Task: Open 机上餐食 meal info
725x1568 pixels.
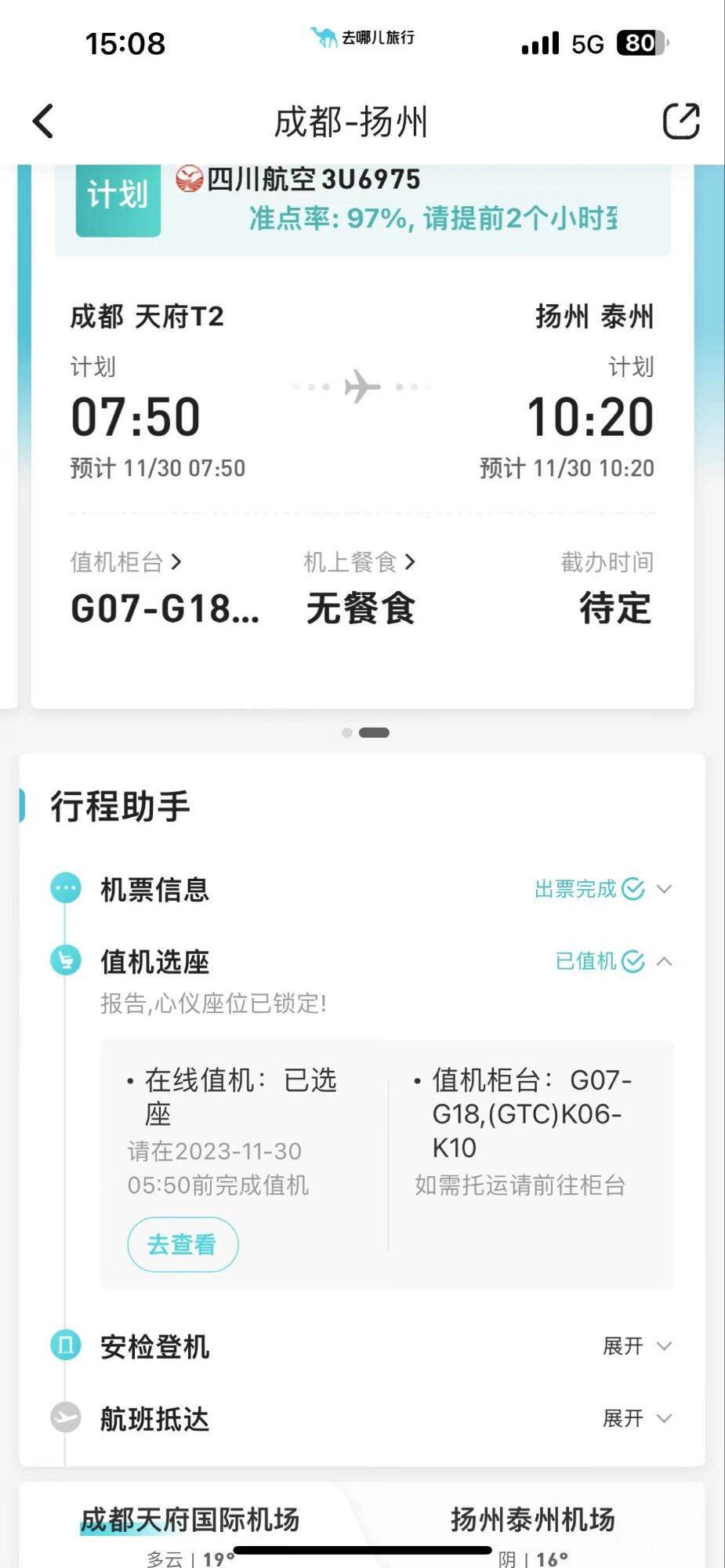Action: coord(360,562)
